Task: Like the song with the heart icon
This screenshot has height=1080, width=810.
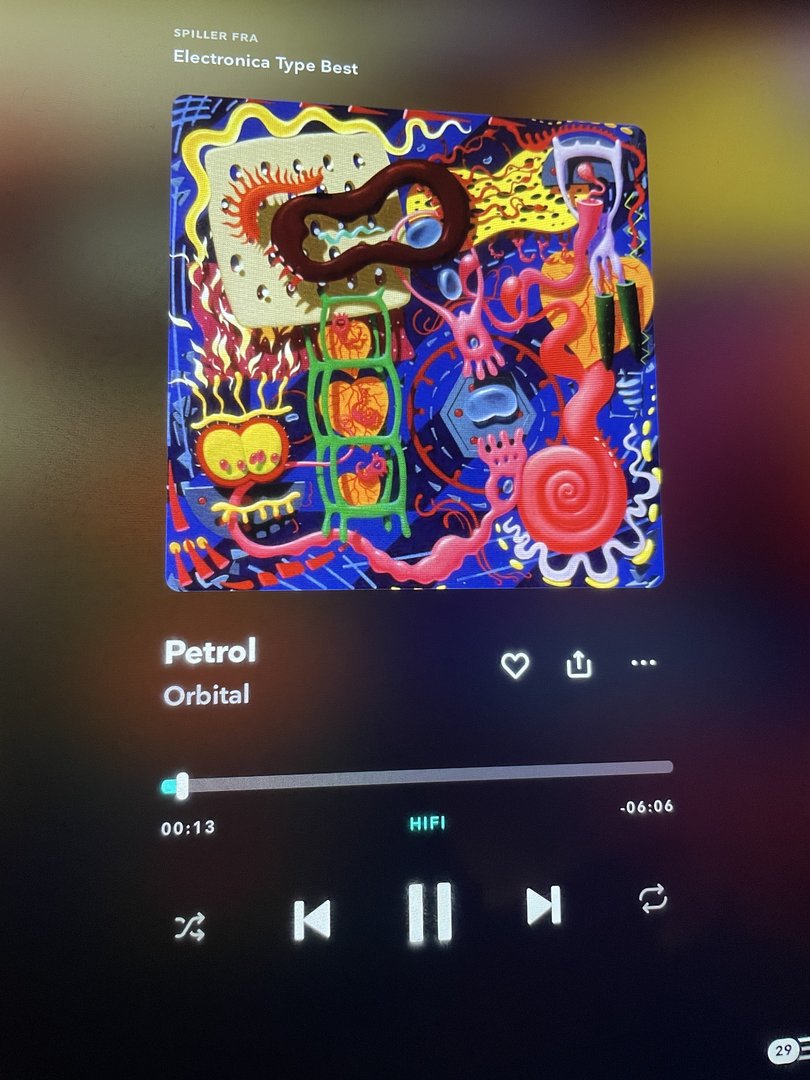Action: 515,665
